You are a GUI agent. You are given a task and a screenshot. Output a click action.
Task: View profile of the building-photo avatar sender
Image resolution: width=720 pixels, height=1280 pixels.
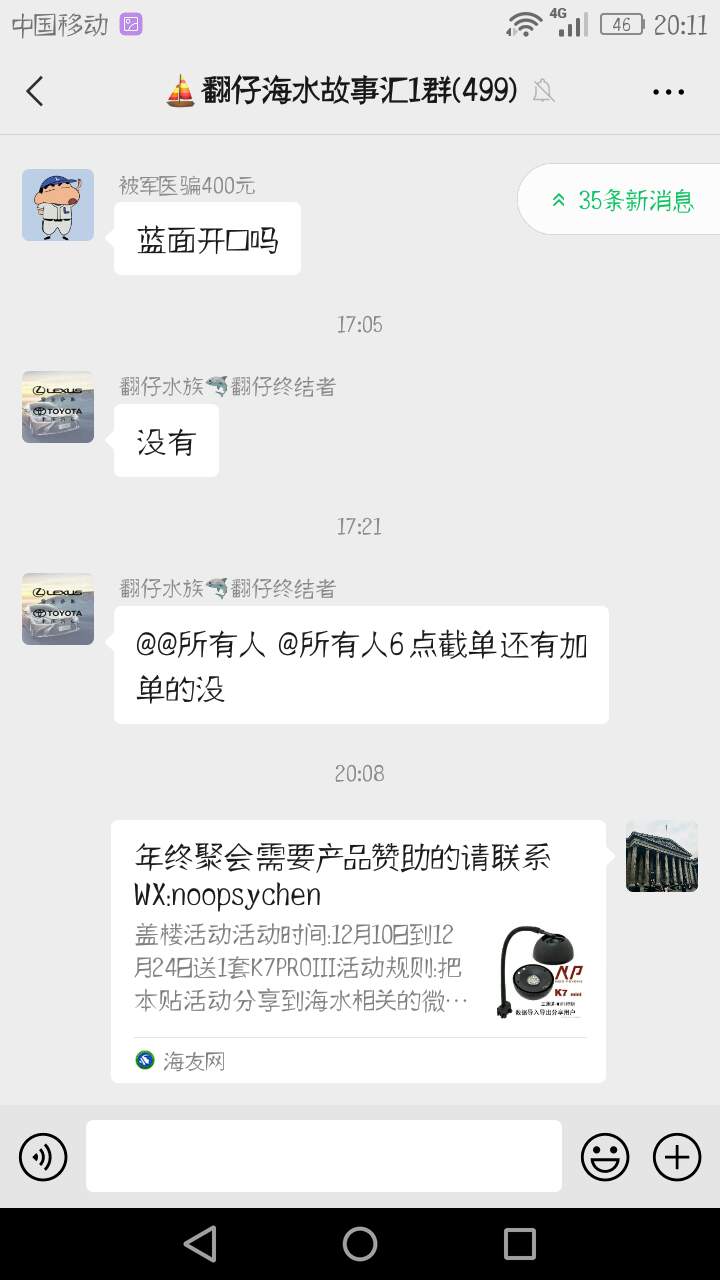coord(662,856)
